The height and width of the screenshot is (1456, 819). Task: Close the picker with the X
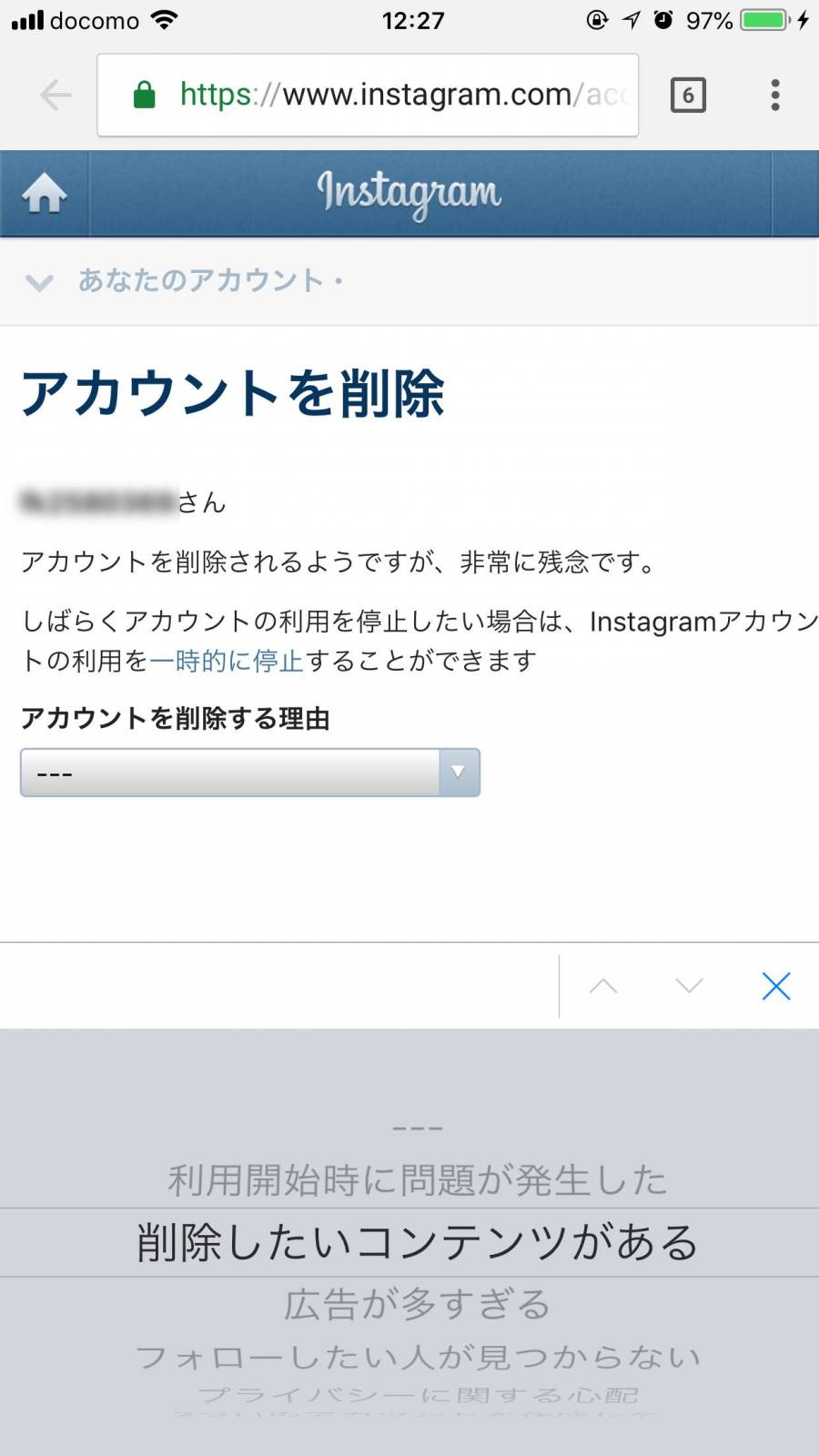776,986
